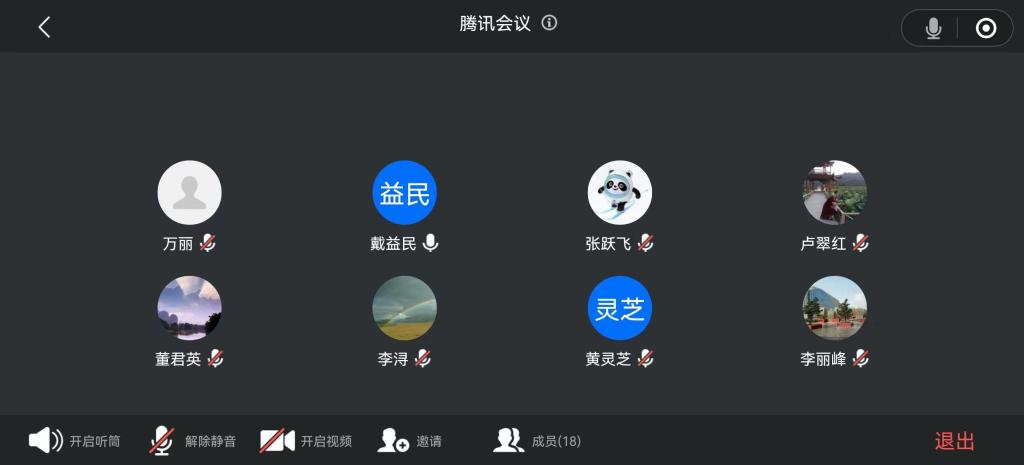This screenshot has width=1024, height=465.
Task: Open meeting info icon beside 腾讯会议
Action: click(549, 23)
